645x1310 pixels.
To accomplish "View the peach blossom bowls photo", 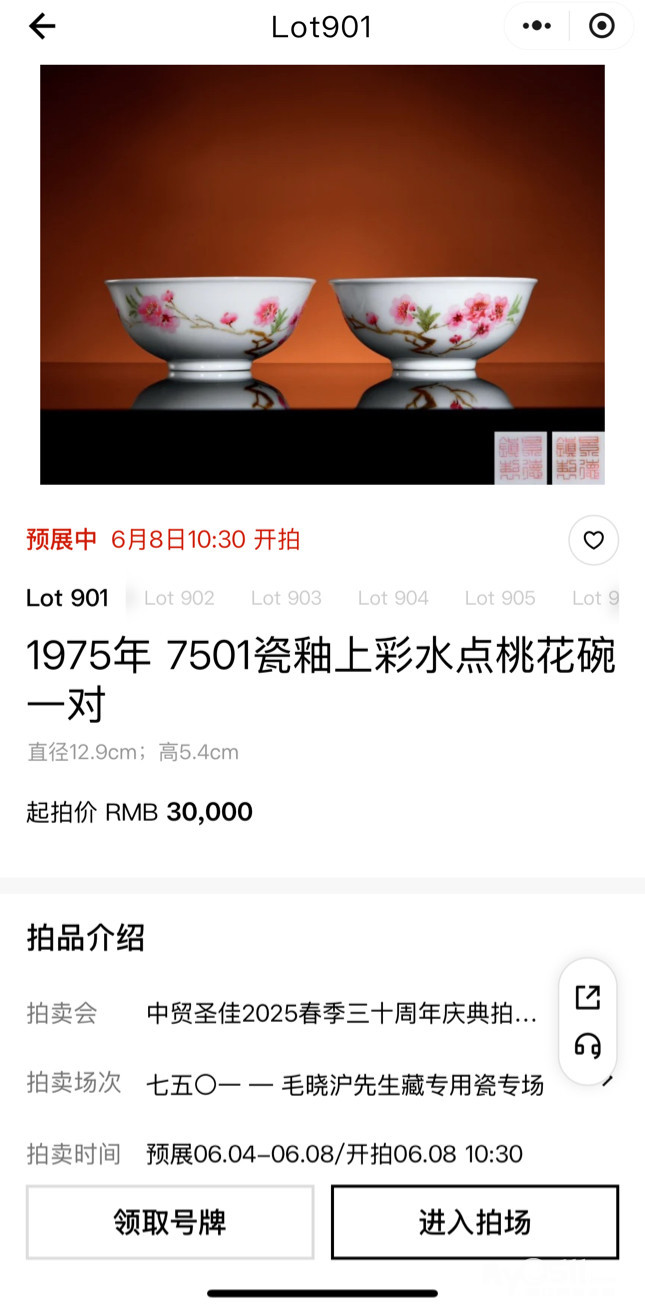I will coord(322,274).
